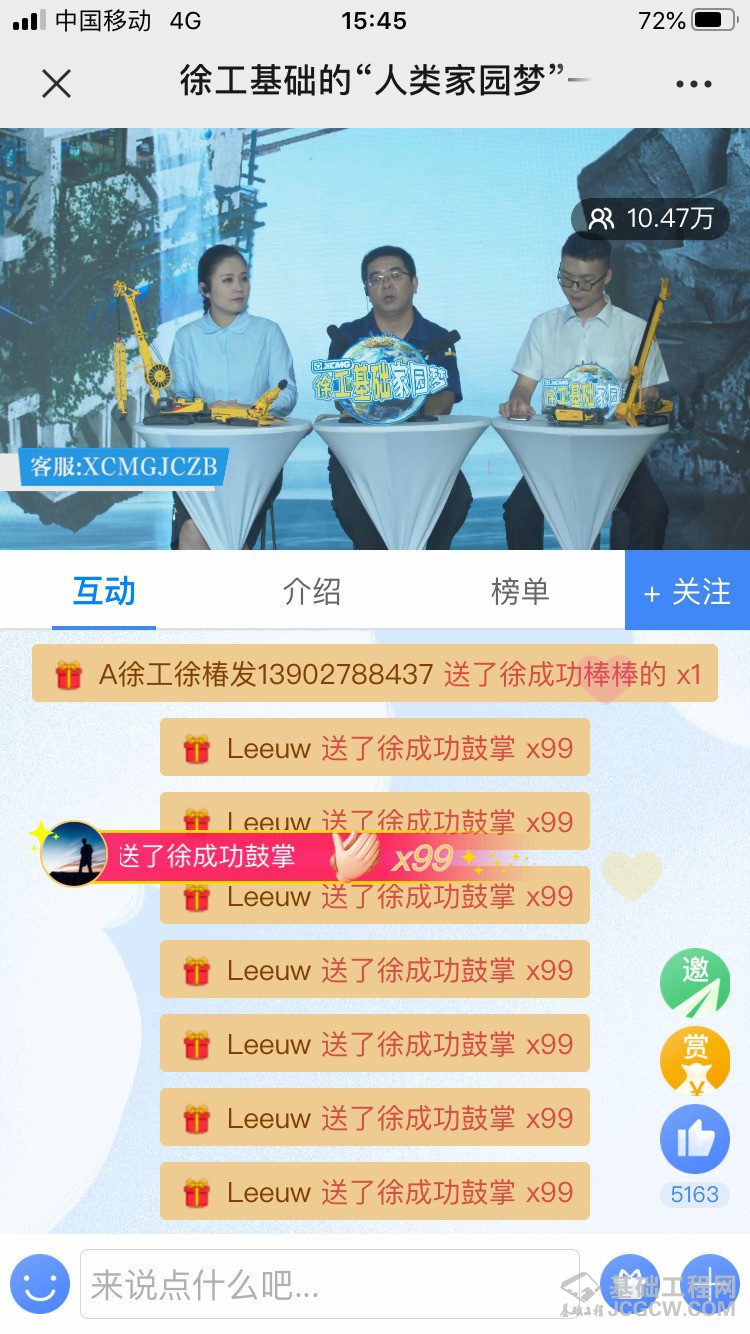Open the gift icon beside comment field
The height and width of the screenshot is (1334, 750).
(x=631, y=1284)
